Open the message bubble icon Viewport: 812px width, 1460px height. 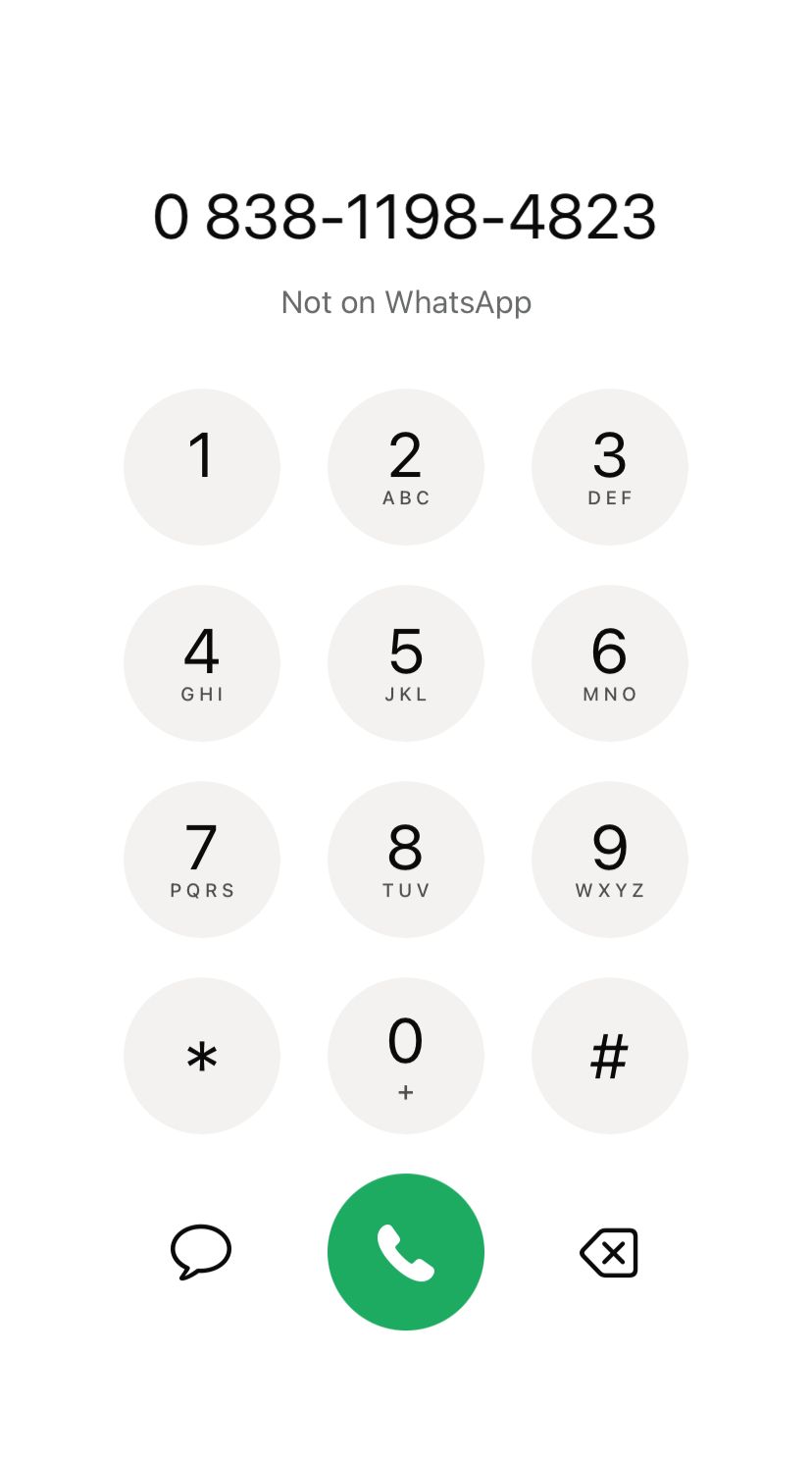201,1252
